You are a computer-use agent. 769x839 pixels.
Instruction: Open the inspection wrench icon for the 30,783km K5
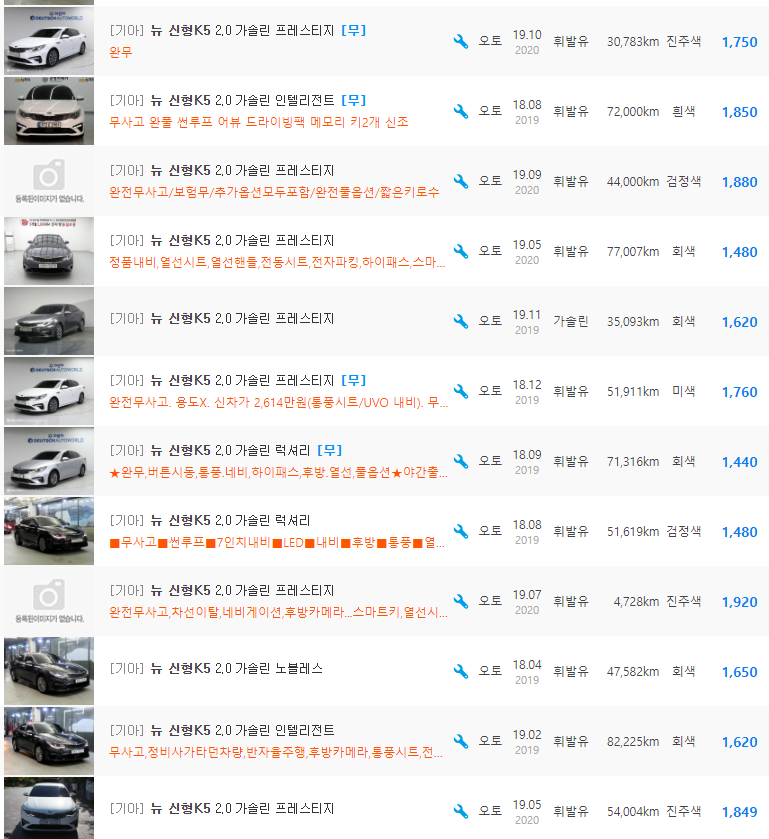pos(460,42)
